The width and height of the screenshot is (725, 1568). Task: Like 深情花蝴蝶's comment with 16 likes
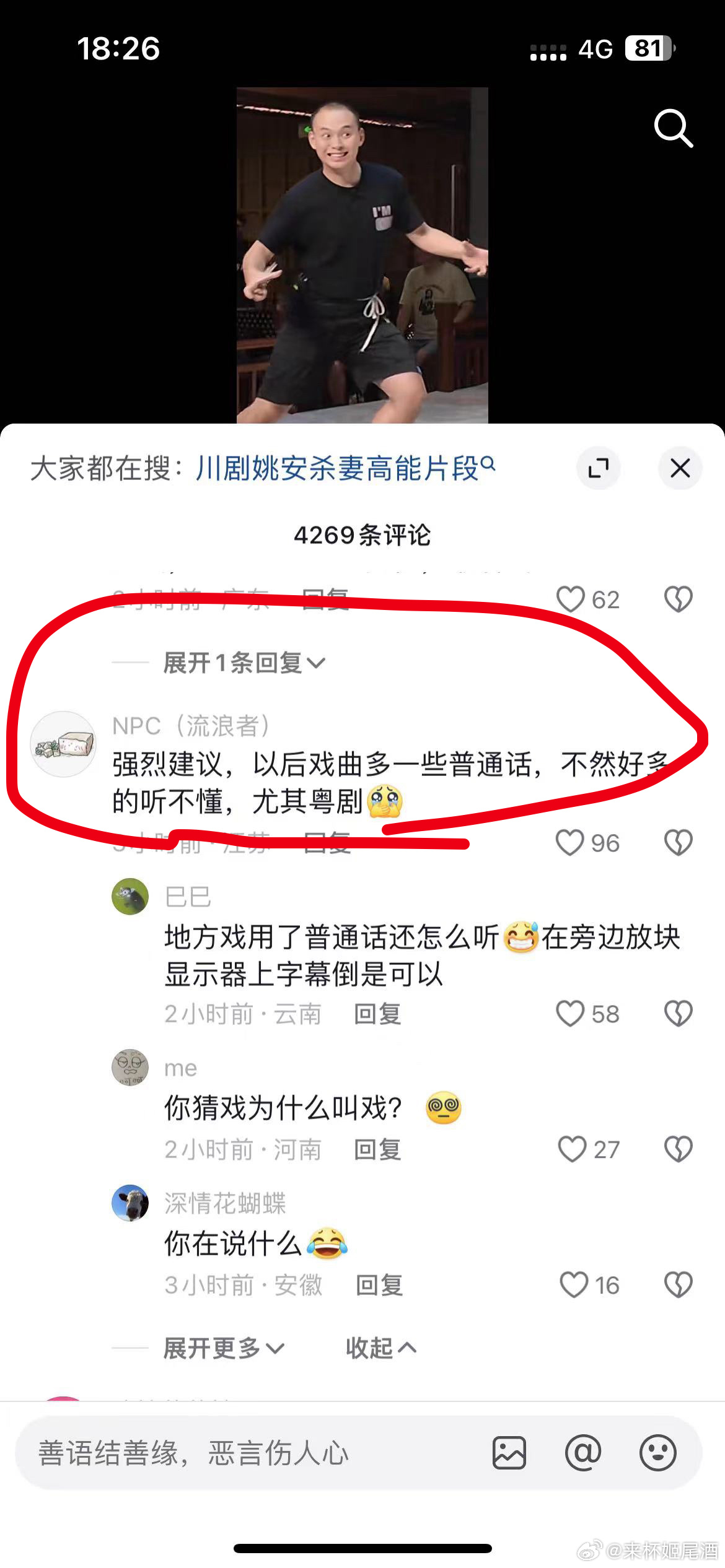(x=573, y=1286)
